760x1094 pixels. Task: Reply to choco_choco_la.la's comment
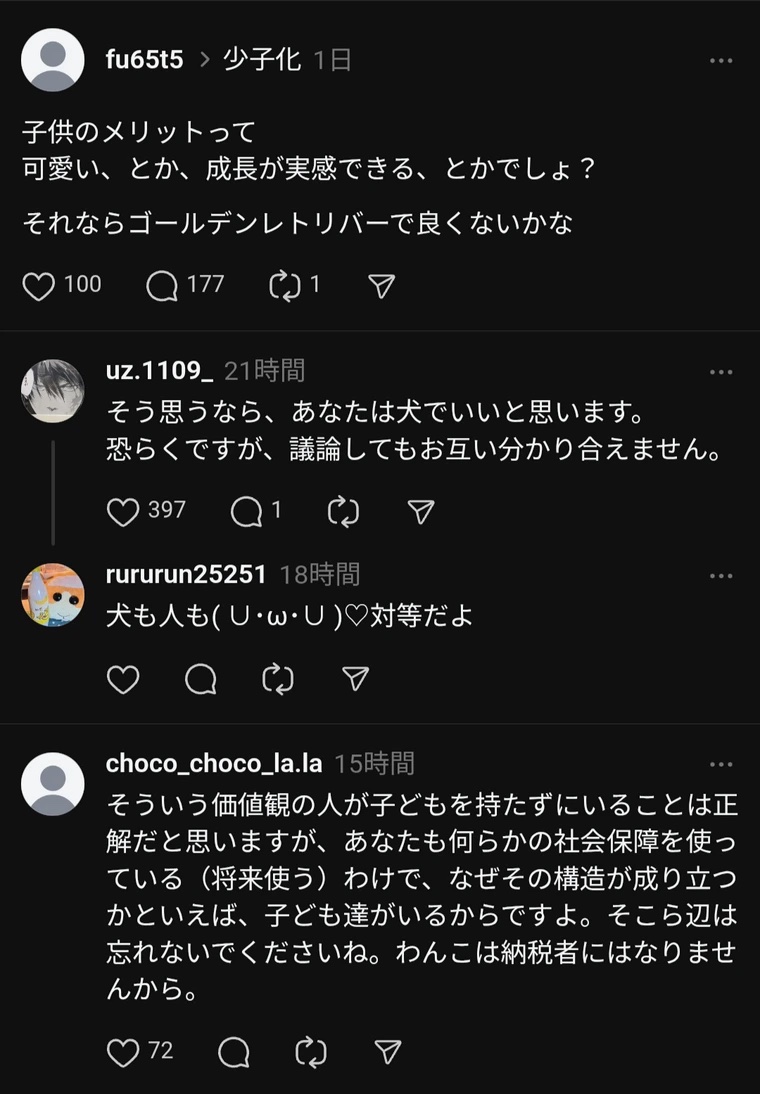[233, 1051]
